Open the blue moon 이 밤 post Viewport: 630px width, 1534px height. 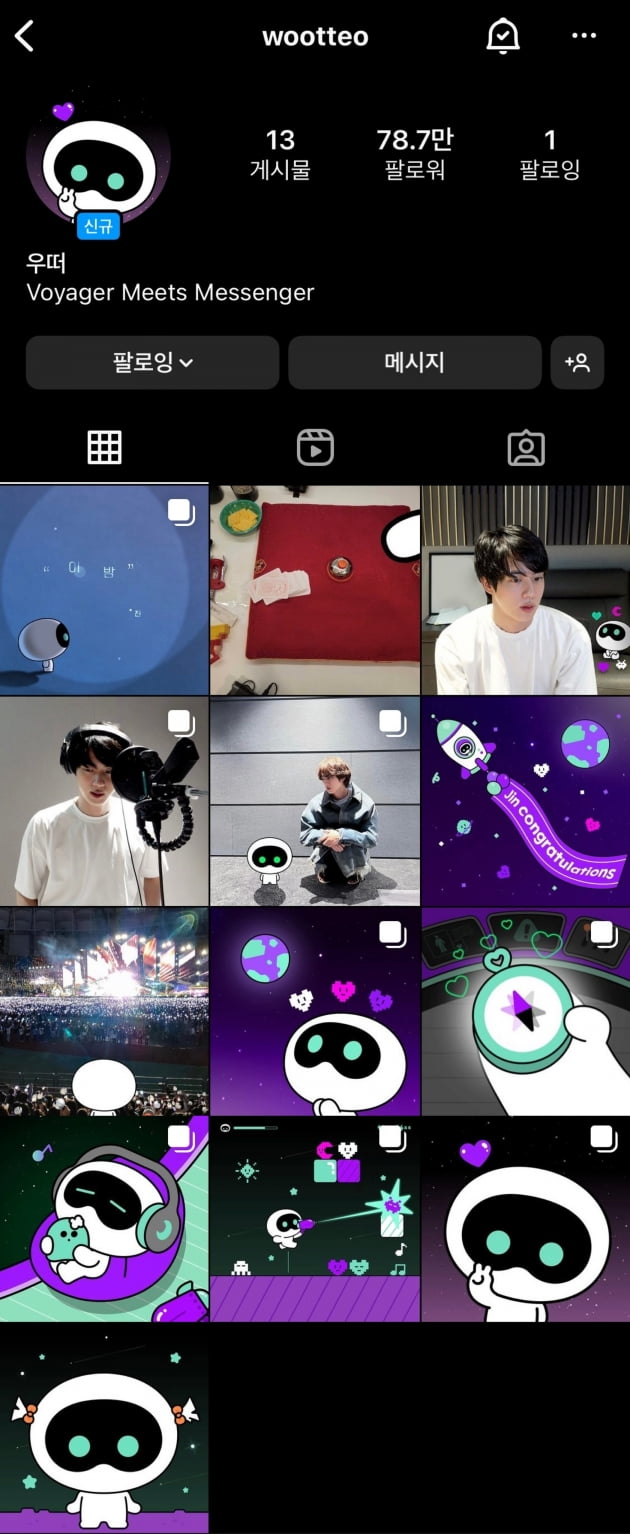pos(104,590)
